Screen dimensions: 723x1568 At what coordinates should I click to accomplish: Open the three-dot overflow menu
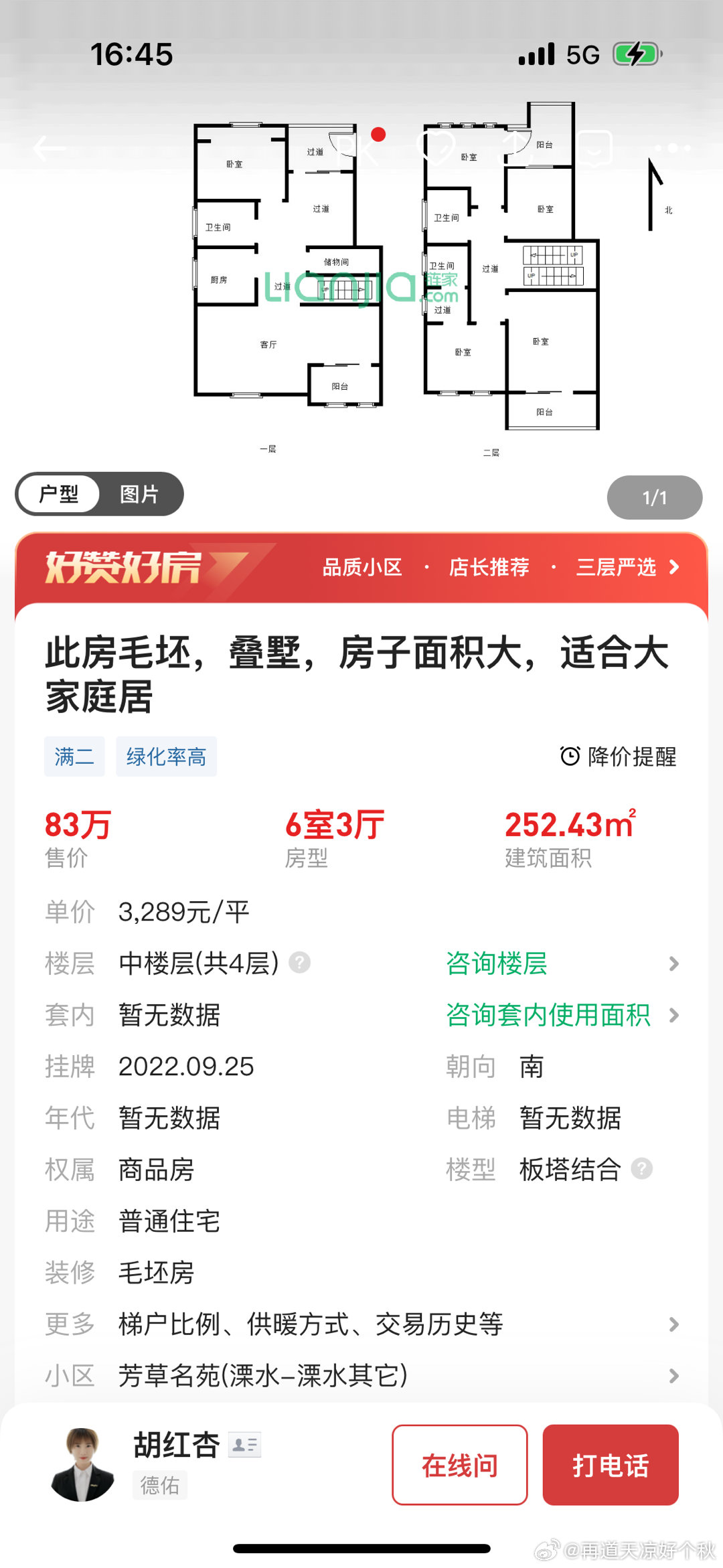pos(672,148)
